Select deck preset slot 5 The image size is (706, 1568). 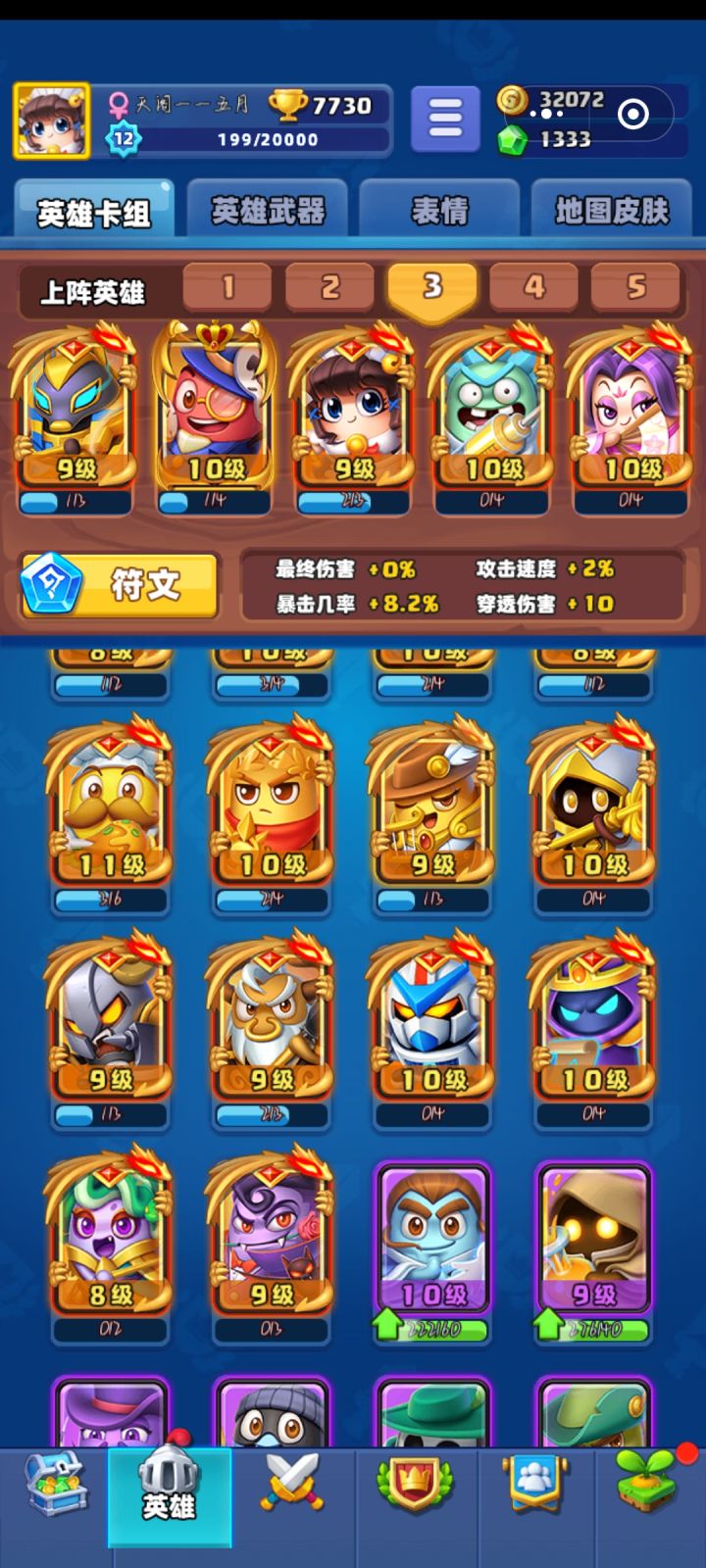(x=635, y=287)
